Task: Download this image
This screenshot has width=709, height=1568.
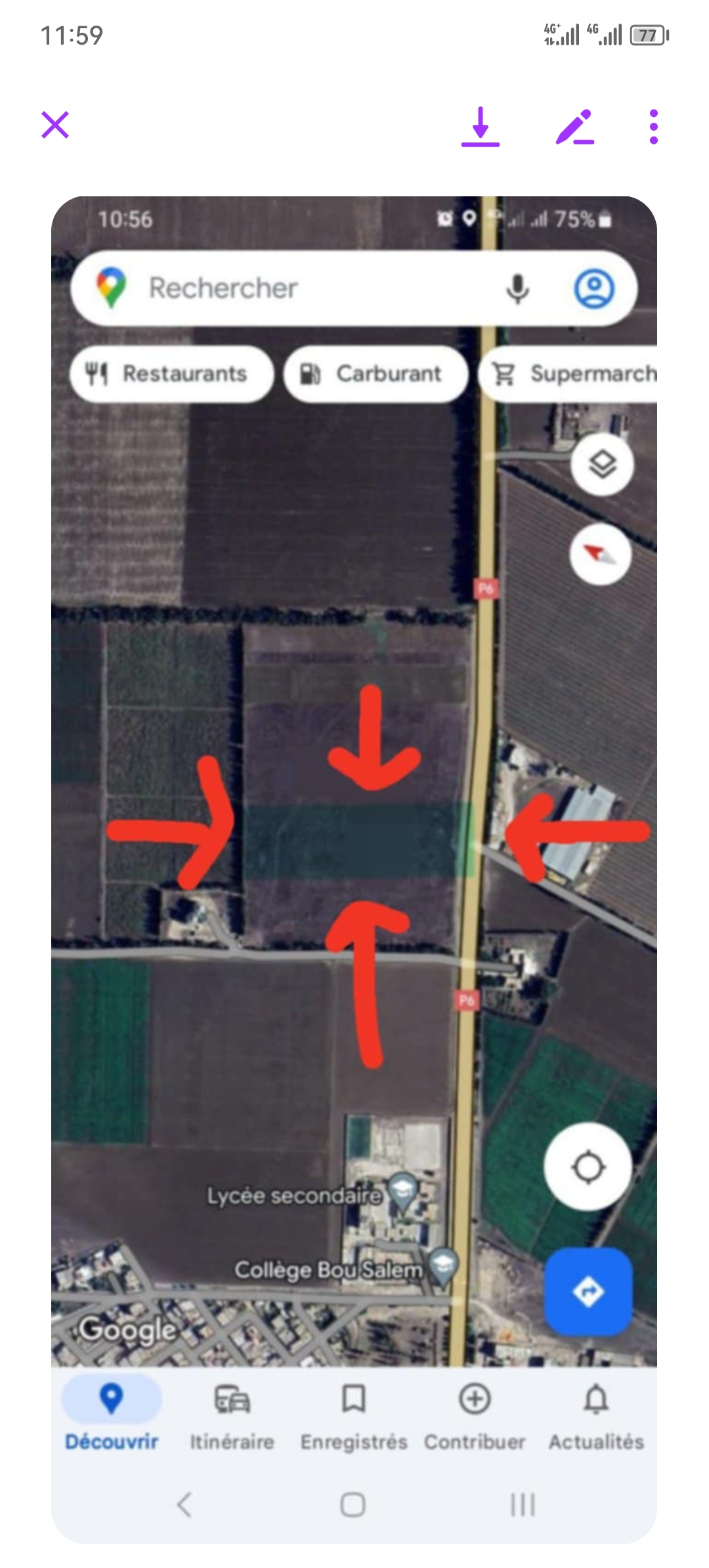Action: tap(481, 126)
